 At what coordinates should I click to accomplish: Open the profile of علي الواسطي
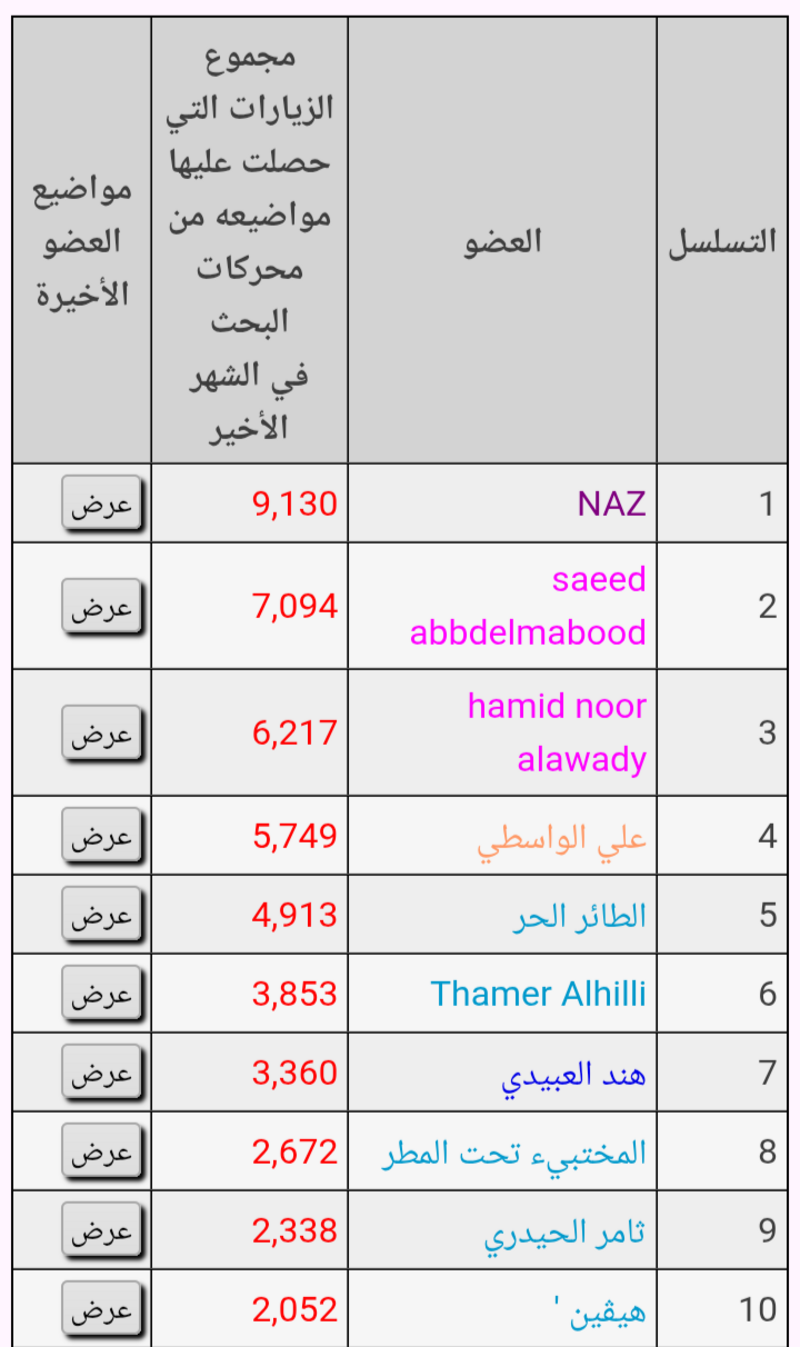coord(561,838)
